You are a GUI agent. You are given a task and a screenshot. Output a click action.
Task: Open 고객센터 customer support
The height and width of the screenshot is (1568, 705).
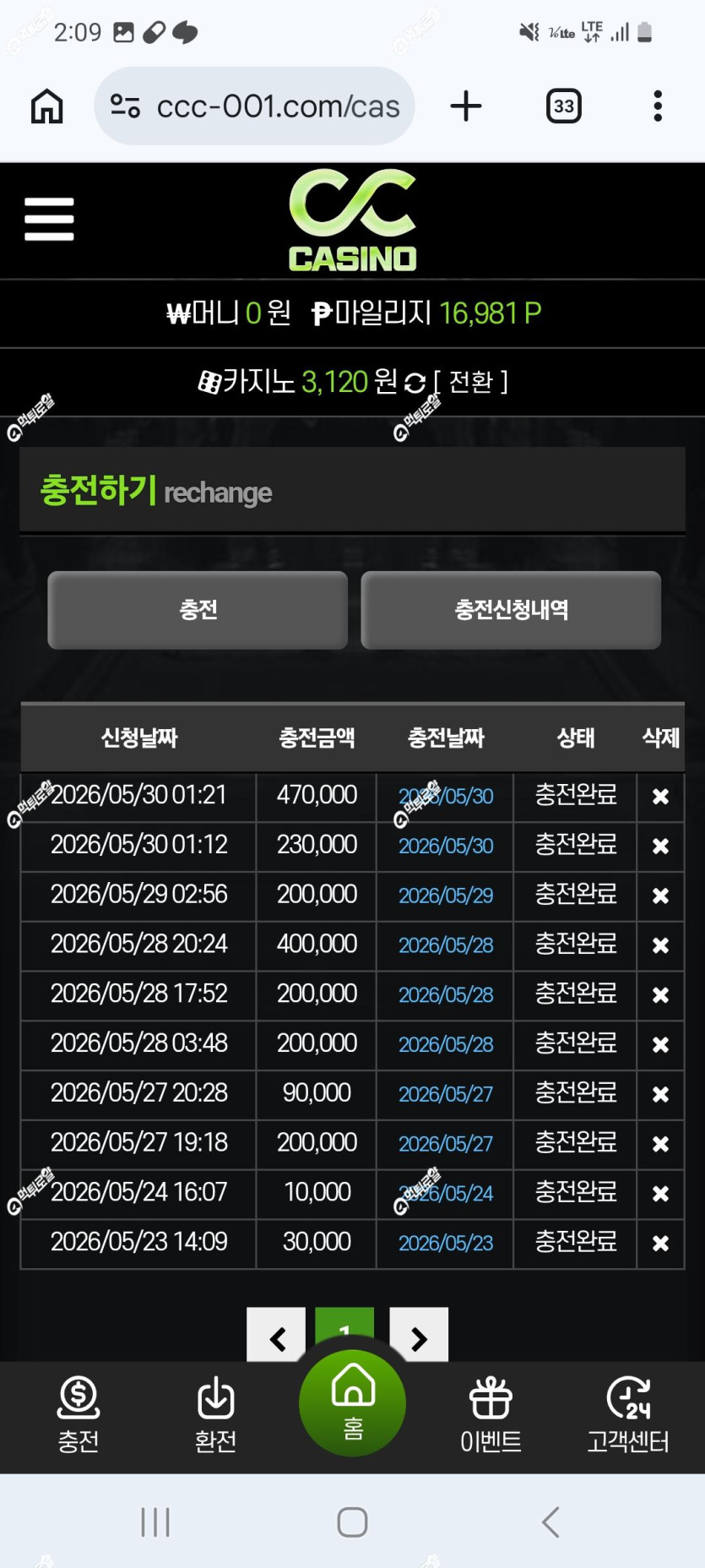click(628, 1414)
